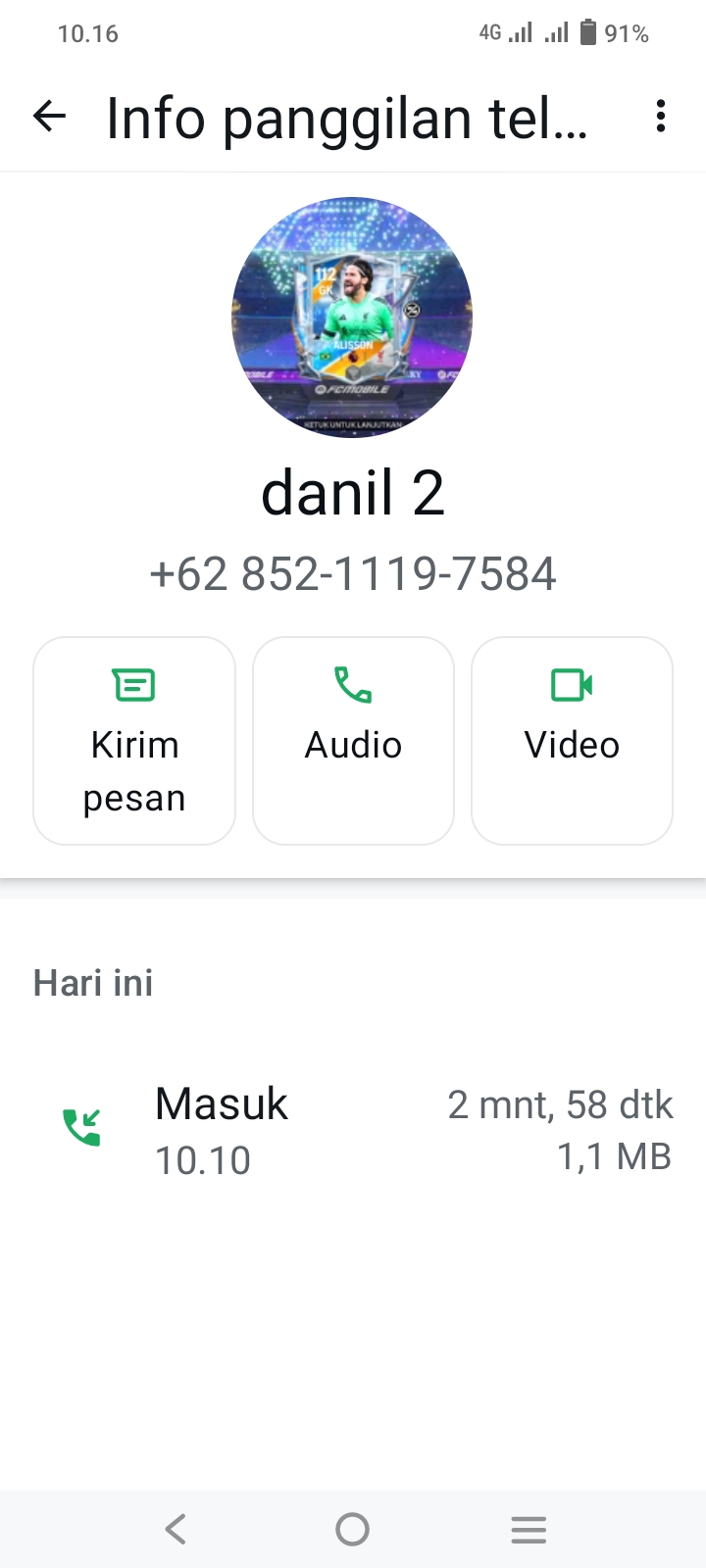
Task: Open danil 2's profile picture
Action: [x=352, y=317]
